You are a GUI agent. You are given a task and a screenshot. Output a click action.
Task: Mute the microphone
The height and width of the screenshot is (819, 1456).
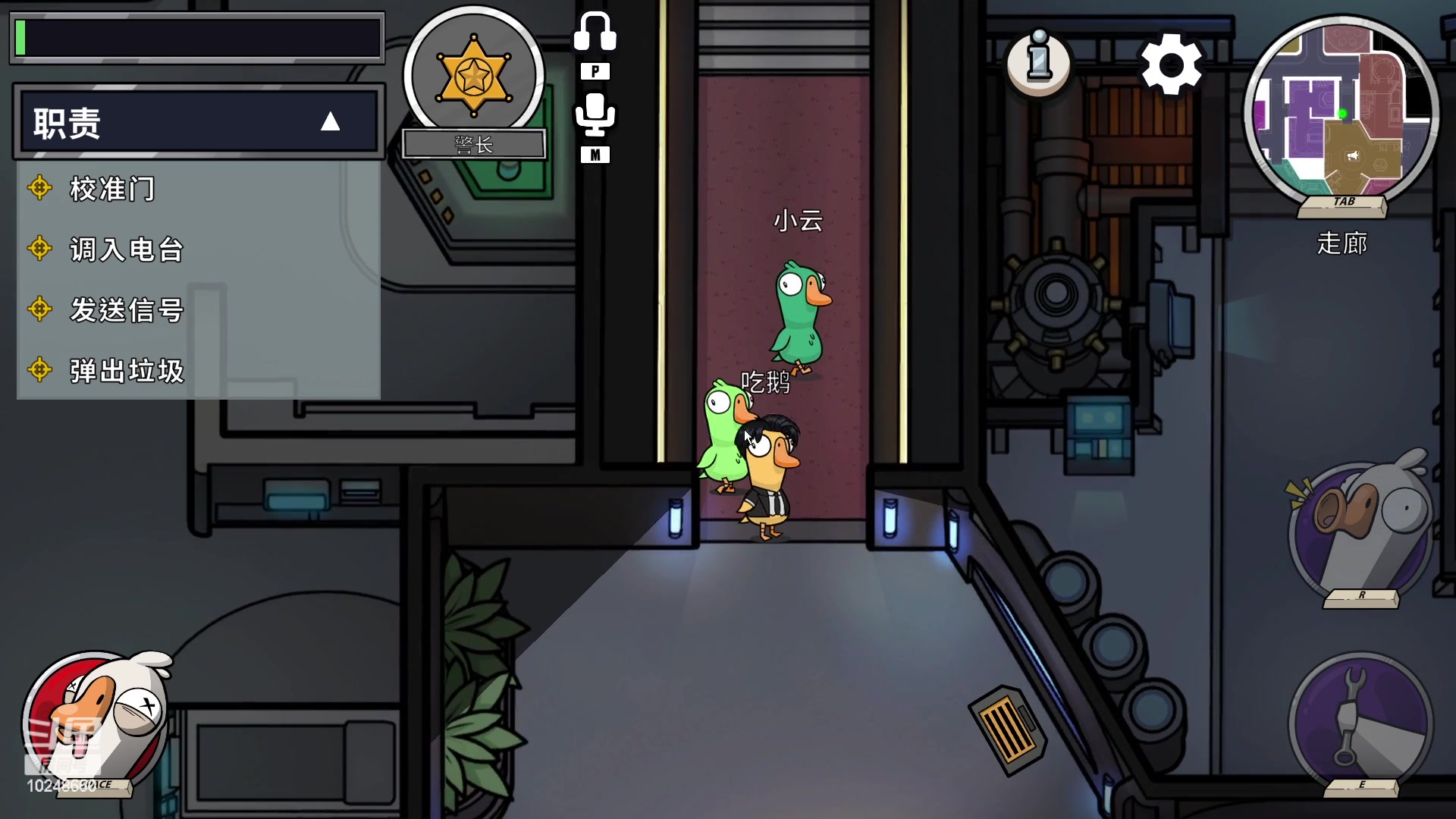click(595, 115)
